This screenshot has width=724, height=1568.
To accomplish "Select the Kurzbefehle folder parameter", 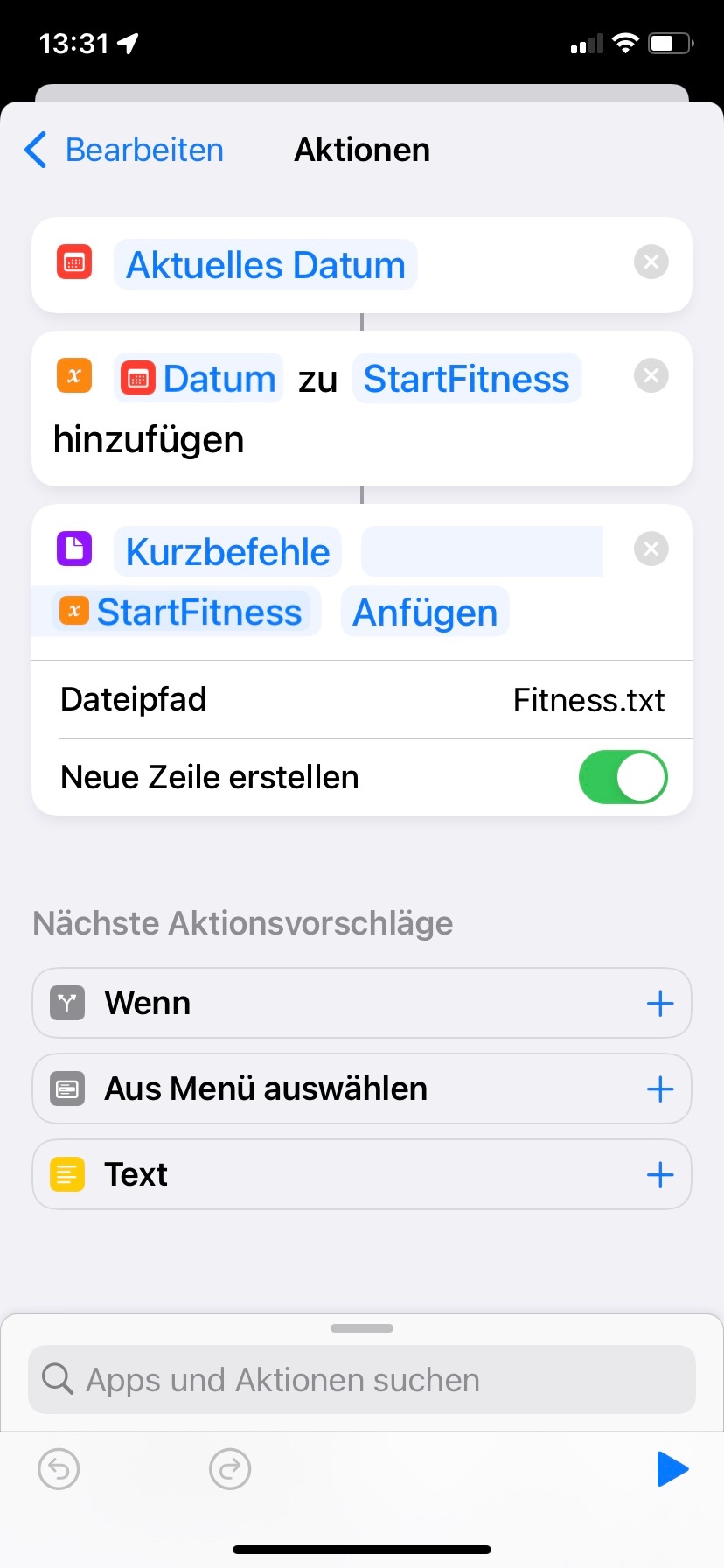I will pyautogui.click(x=227, y=552).
